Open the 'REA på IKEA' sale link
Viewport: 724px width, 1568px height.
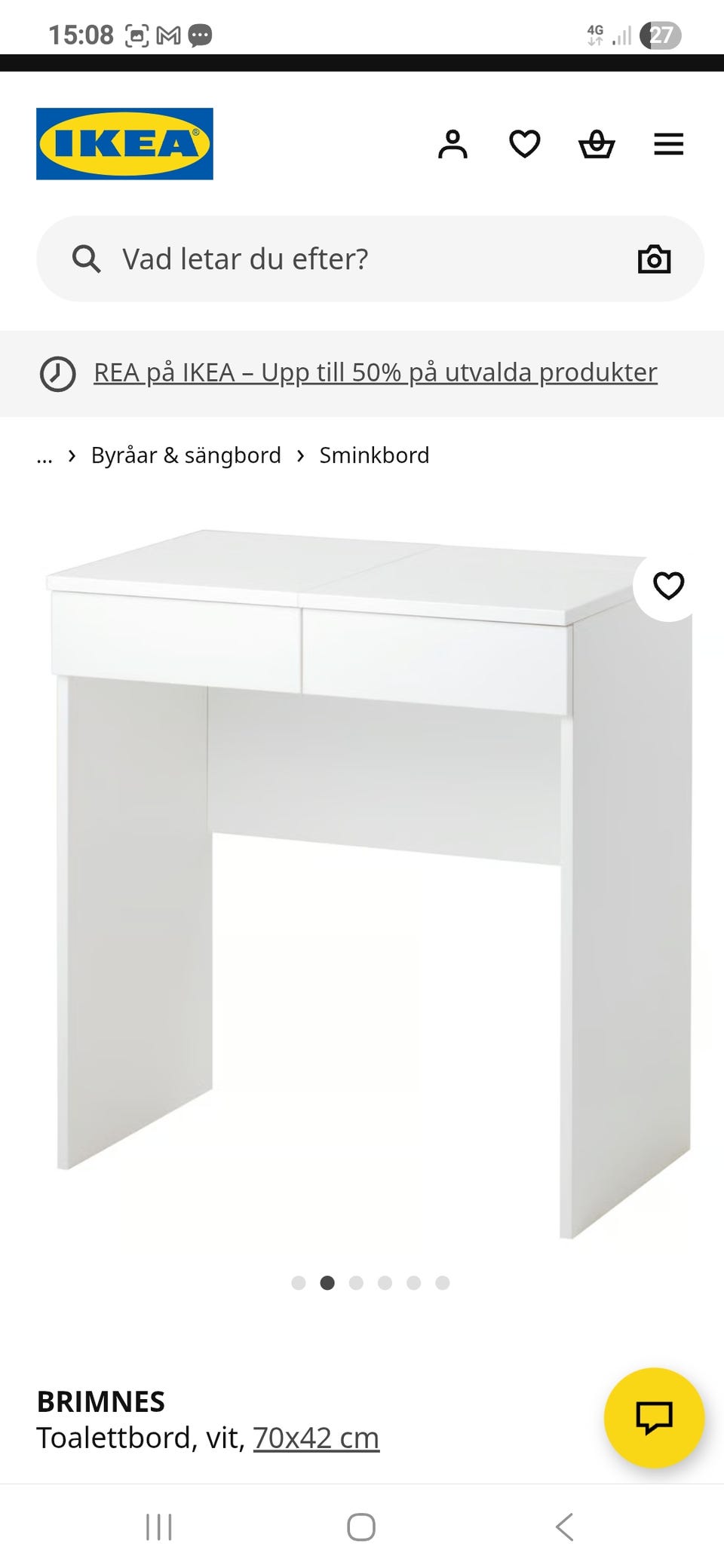click(375, 372)
